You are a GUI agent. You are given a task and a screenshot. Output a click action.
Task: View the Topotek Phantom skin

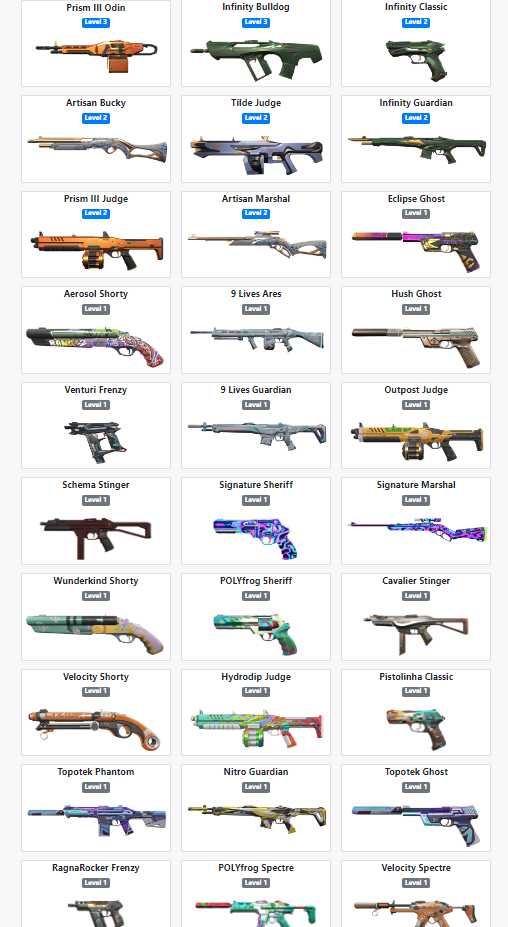(96, 808)
